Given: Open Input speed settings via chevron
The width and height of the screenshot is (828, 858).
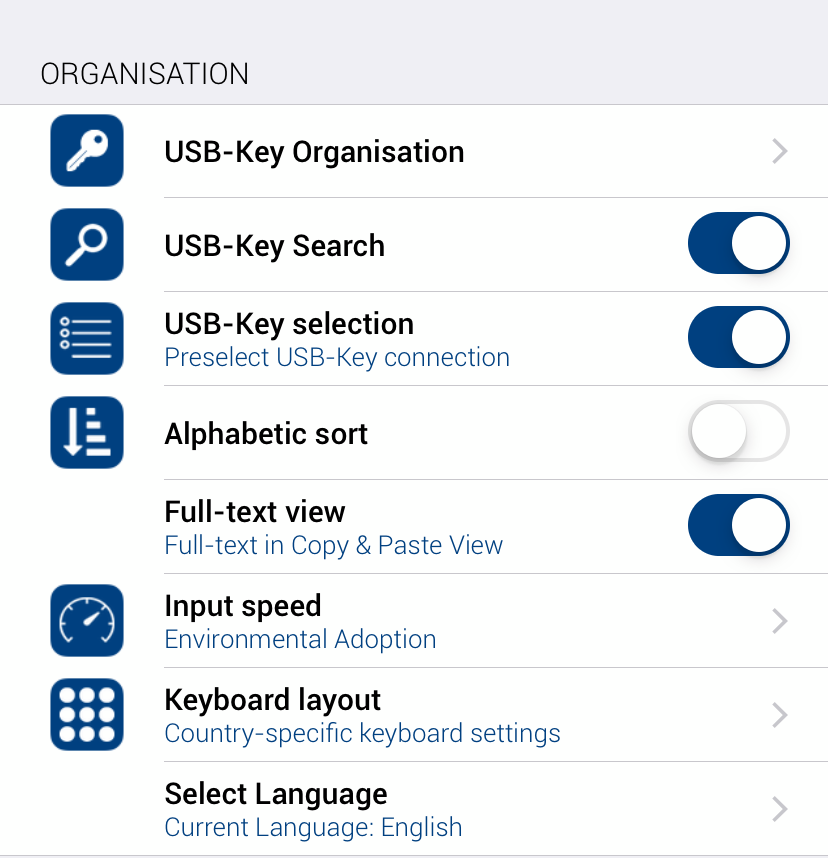Looking at the screenshot, I should click(x=779, y=620).
